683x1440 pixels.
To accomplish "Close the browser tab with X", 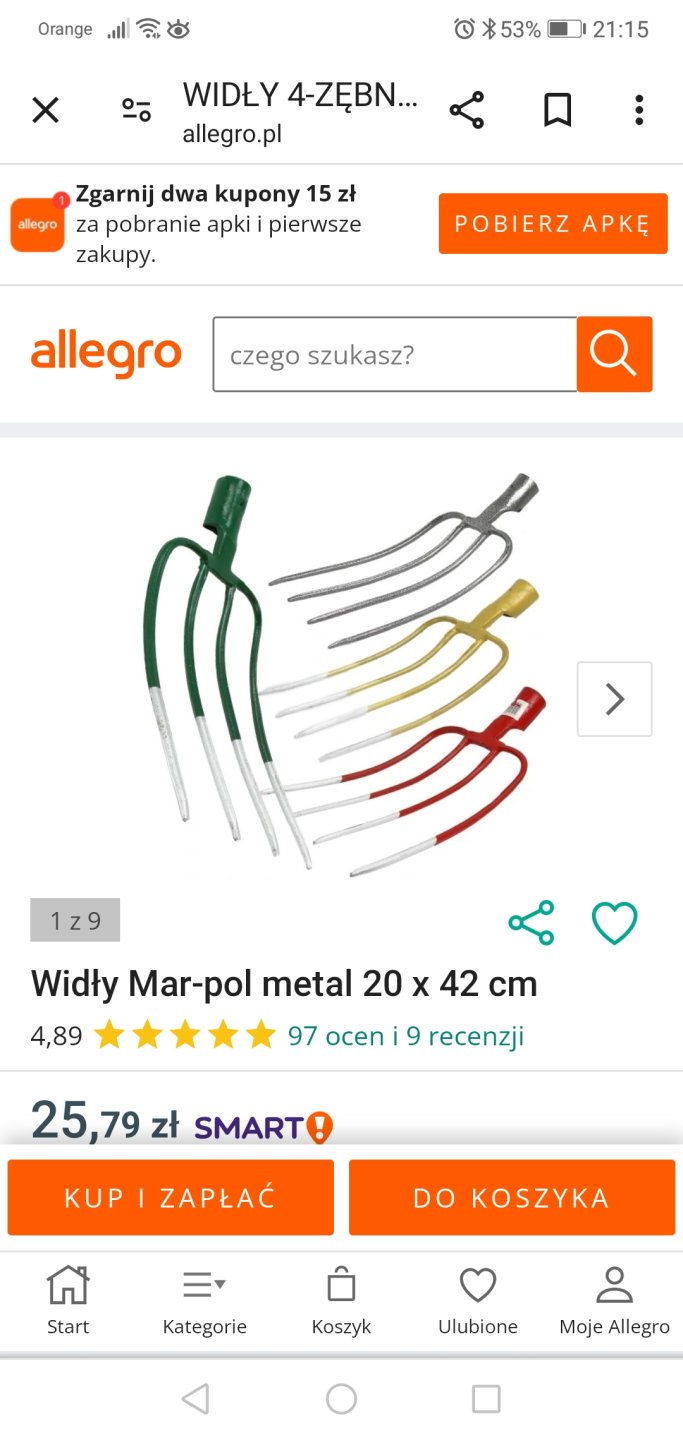I will coord(46,110).
